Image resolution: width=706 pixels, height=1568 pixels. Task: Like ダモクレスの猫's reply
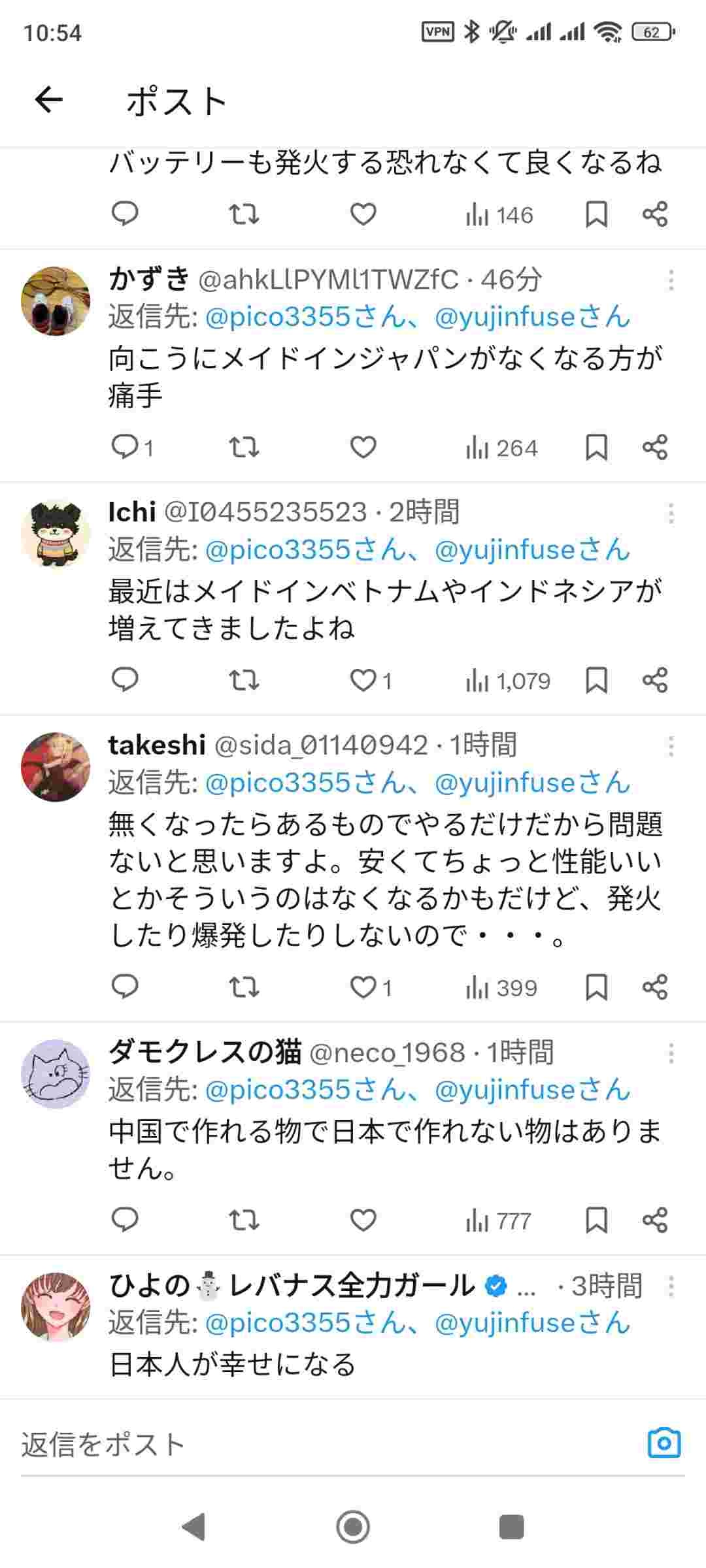point(363,1220)
